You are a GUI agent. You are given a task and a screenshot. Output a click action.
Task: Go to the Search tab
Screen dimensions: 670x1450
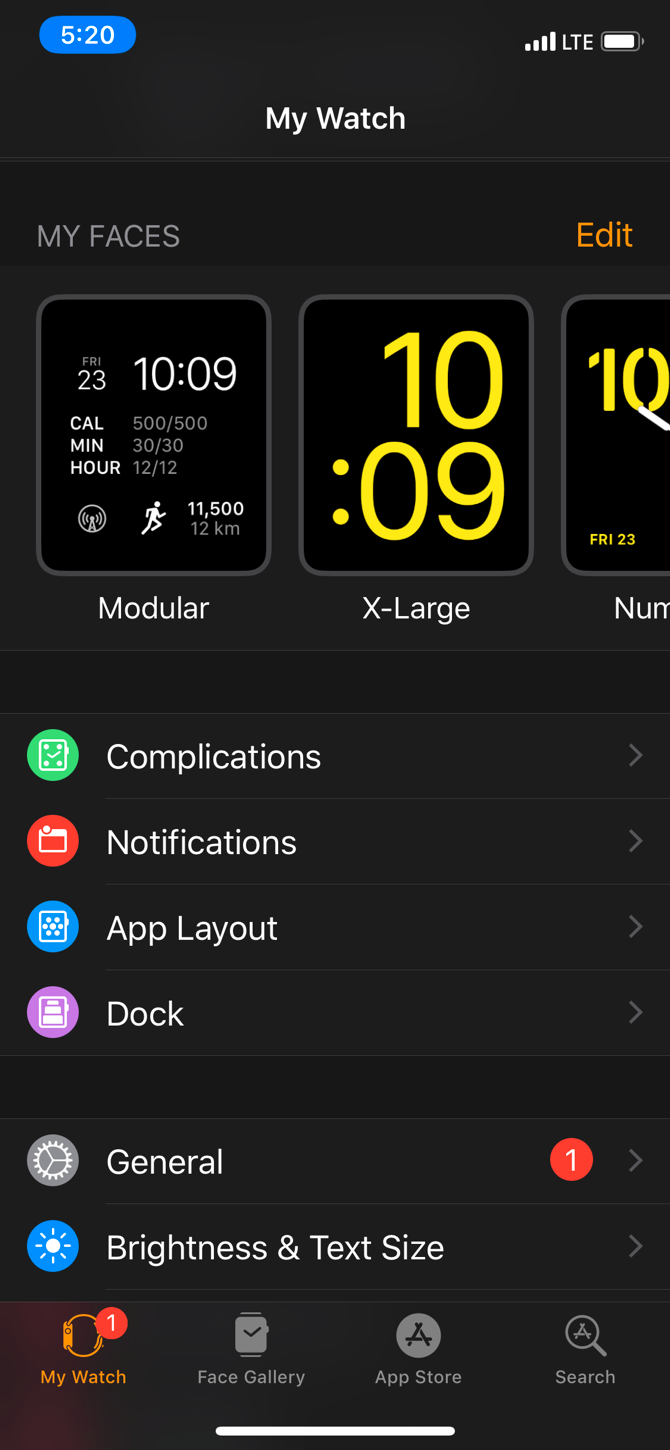(585, 1350)
